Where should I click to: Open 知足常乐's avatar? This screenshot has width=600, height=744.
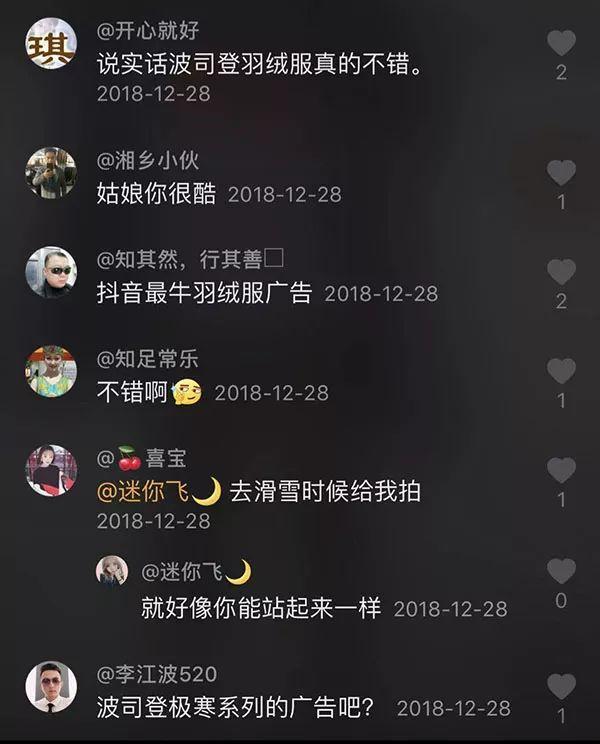click(51, 371)
